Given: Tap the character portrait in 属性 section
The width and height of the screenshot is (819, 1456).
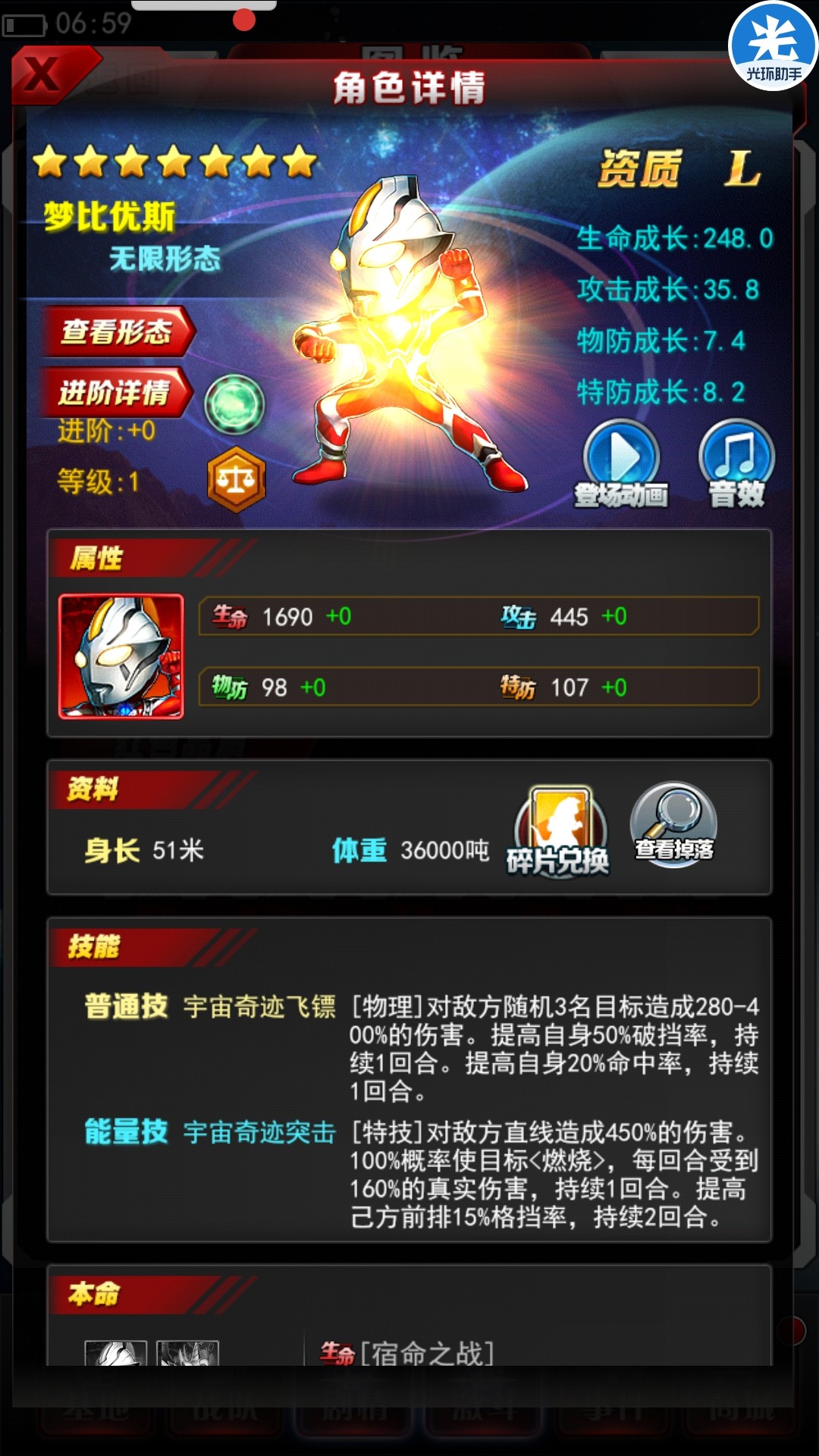Looking at the screenshot, I should pyautogui.click(x=121, y=657).
